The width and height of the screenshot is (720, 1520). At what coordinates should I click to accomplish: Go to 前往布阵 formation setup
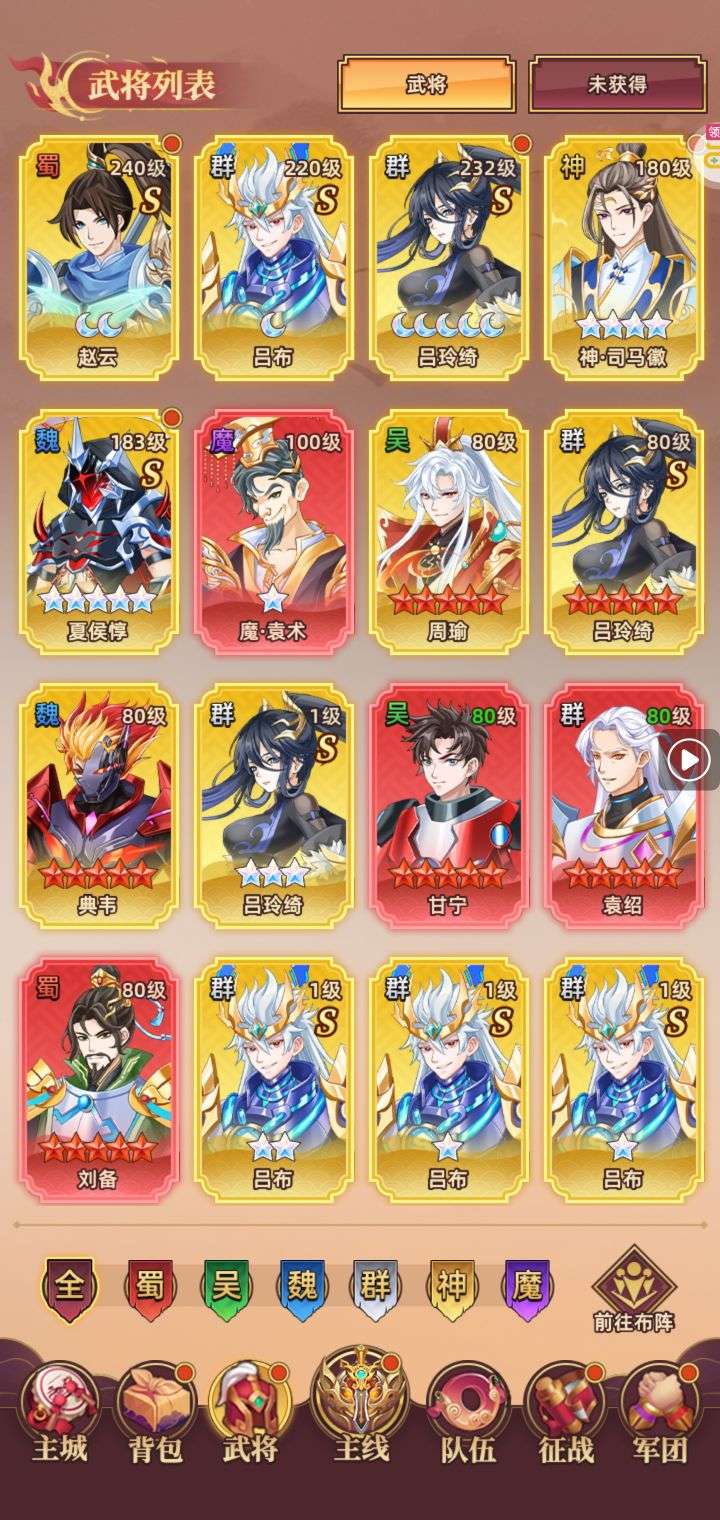(634, 1290)
